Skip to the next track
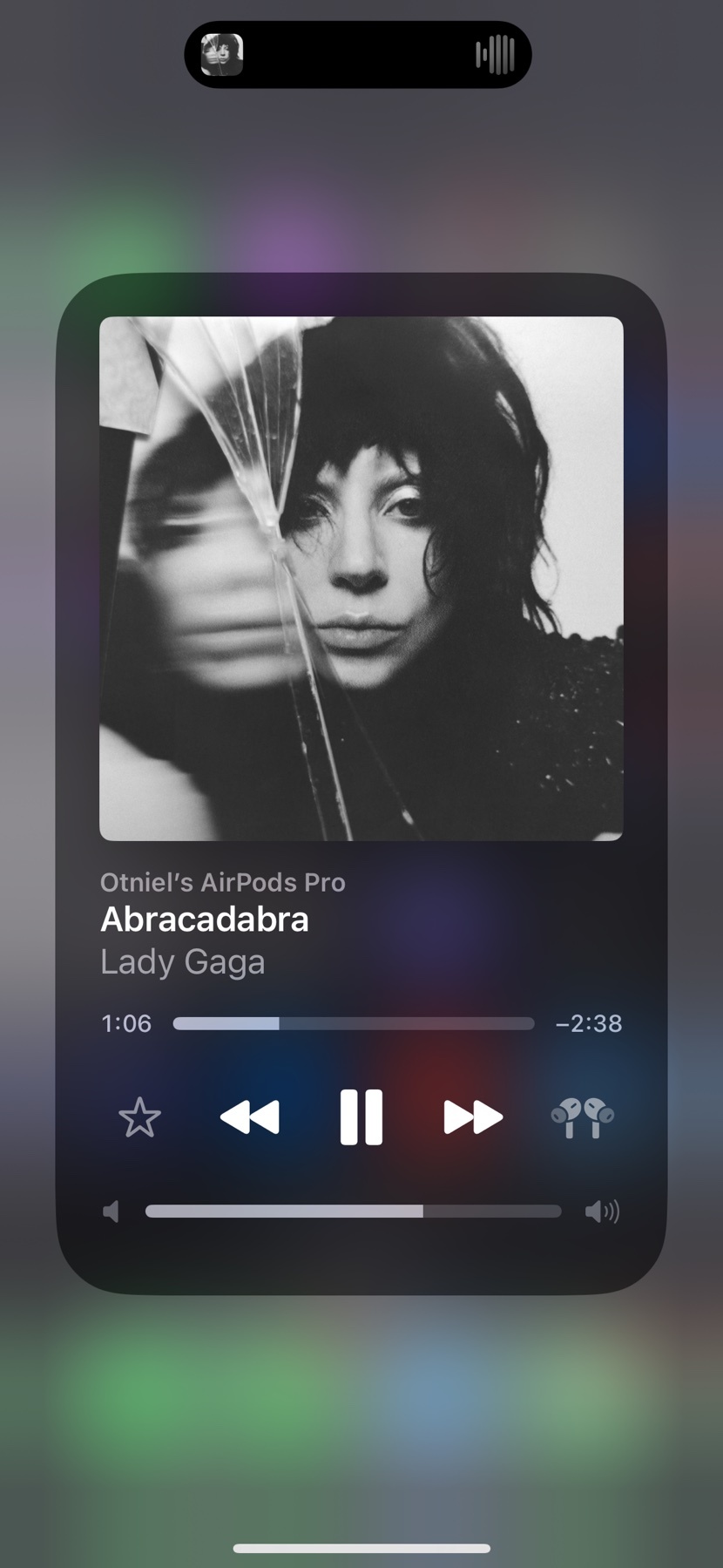The width and height of the screenshot is (723, 1568). 473,1117
